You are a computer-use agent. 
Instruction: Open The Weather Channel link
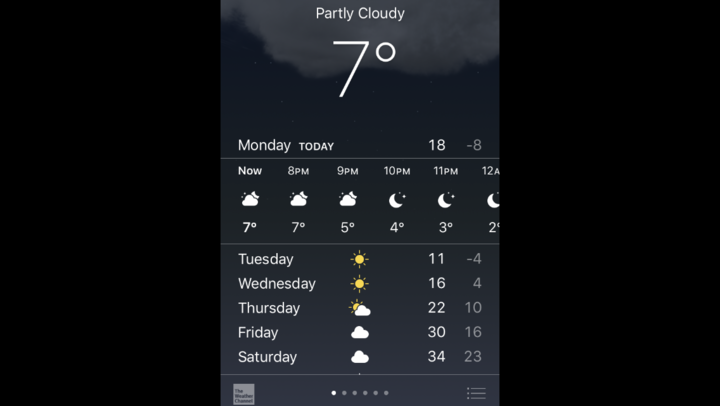click(x=244, y=393)
